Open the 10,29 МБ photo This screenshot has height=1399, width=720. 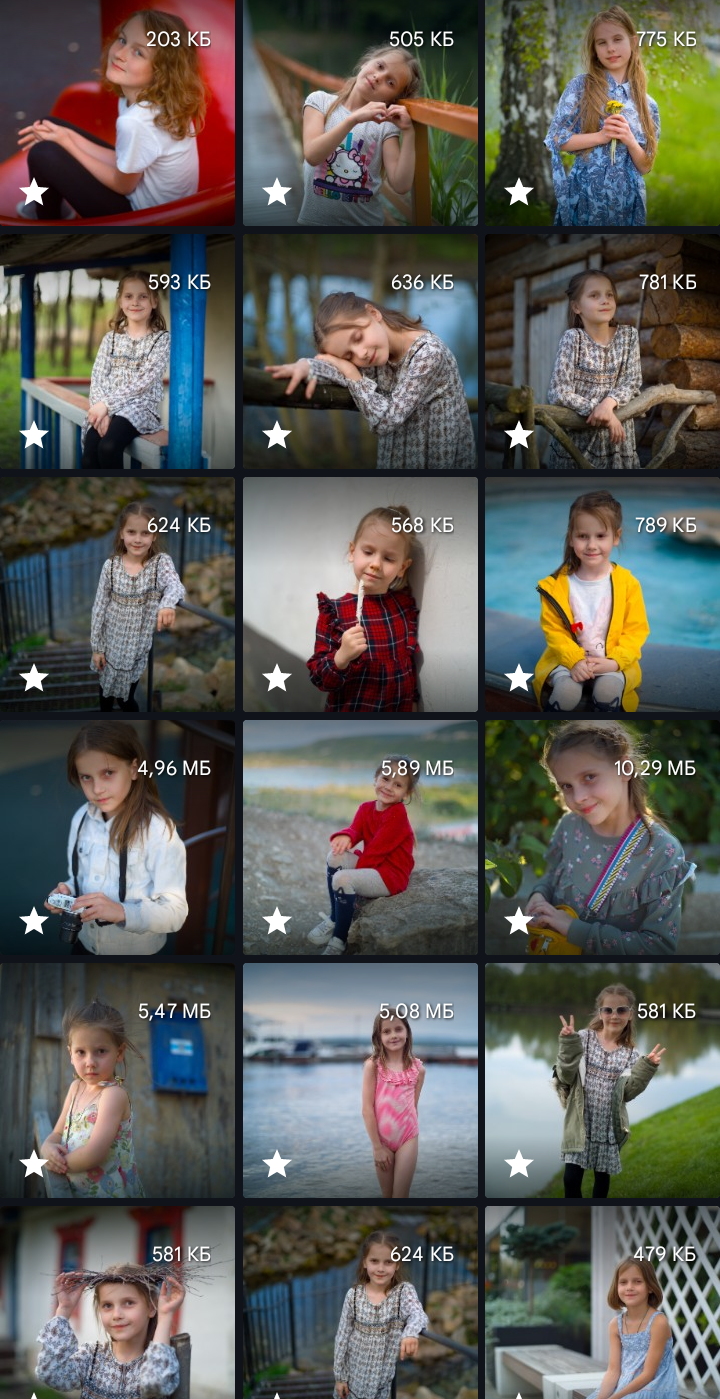pyautogui.click(x=602, y=837)
